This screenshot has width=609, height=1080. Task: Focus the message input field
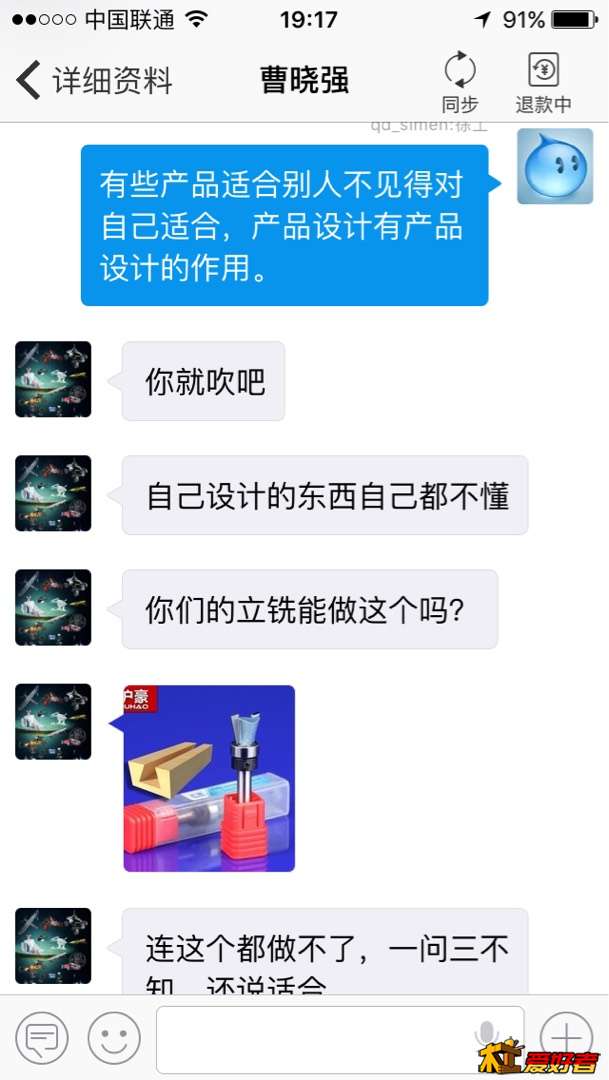(310, 1039)
